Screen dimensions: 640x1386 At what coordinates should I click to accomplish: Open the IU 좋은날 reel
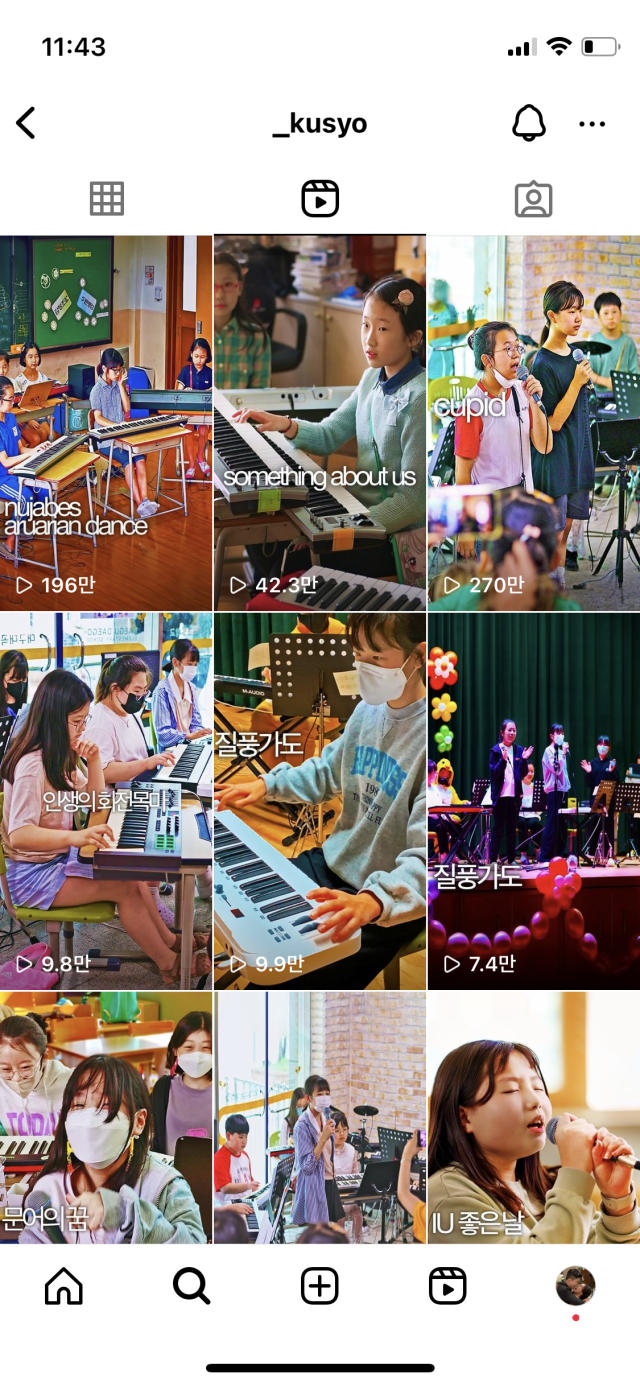[534, 1117]
